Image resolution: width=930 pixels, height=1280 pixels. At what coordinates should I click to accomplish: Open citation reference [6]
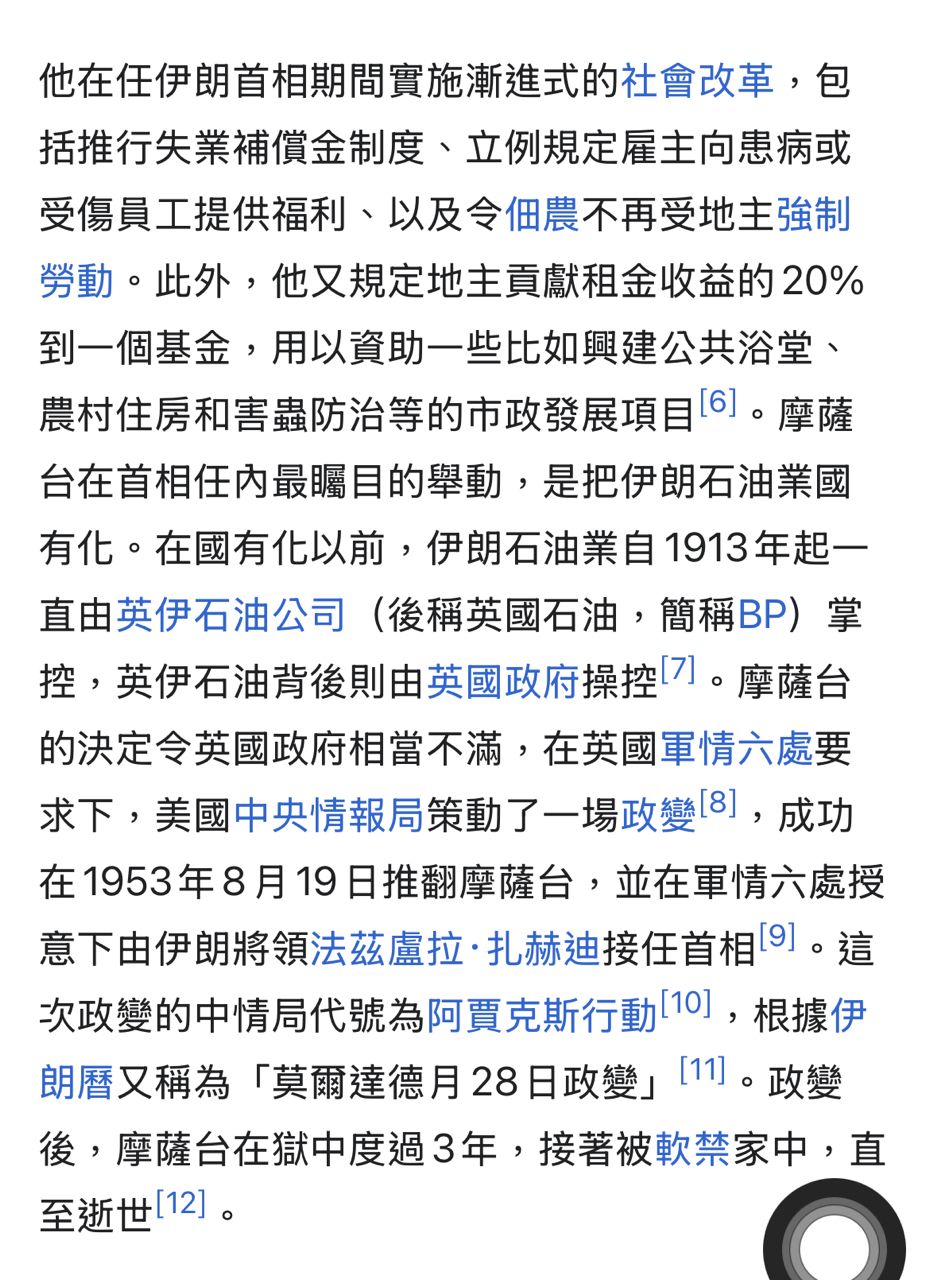tap(718, 404)
